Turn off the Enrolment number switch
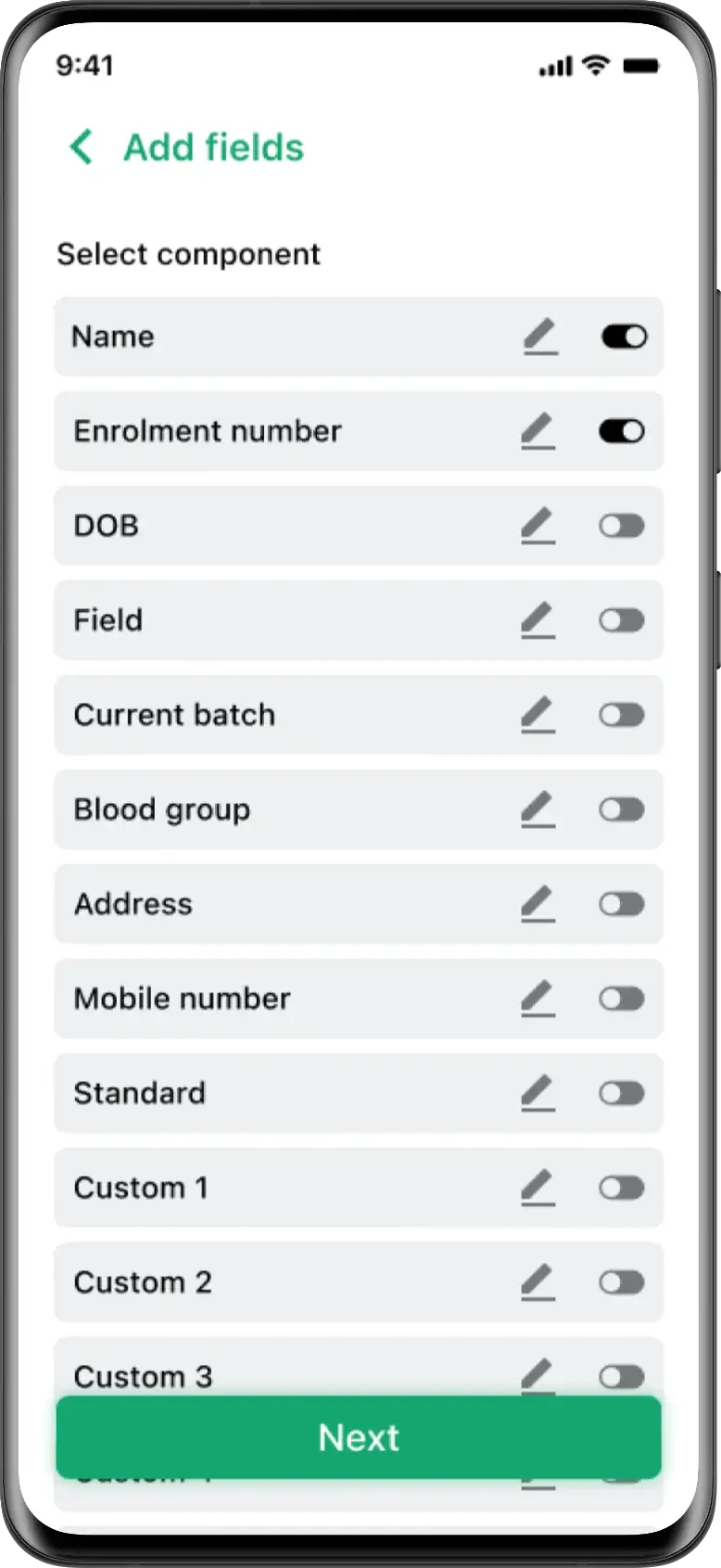Screen dimensions: 721x1568 [623, 431]
